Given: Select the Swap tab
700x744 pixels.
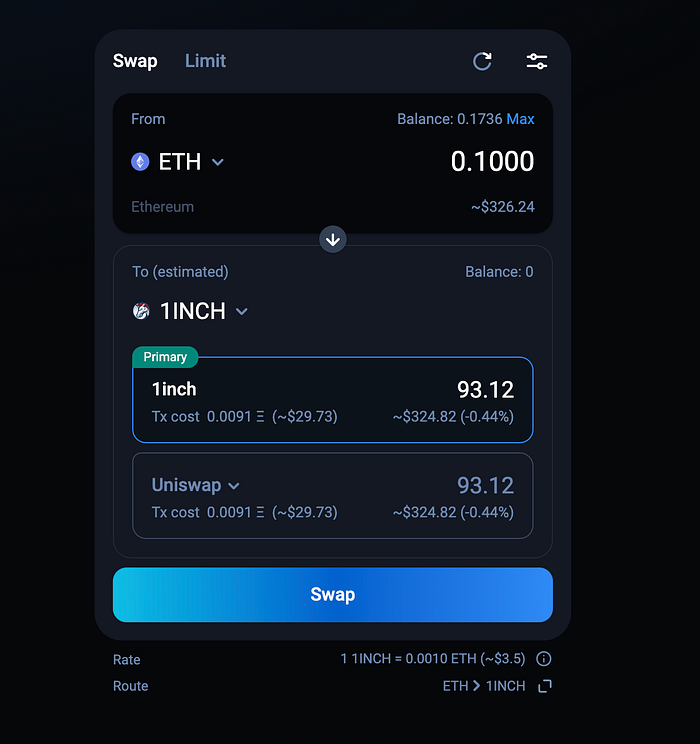Looking at the screenshot, I should pyautogui.click(x=135, y=61).
